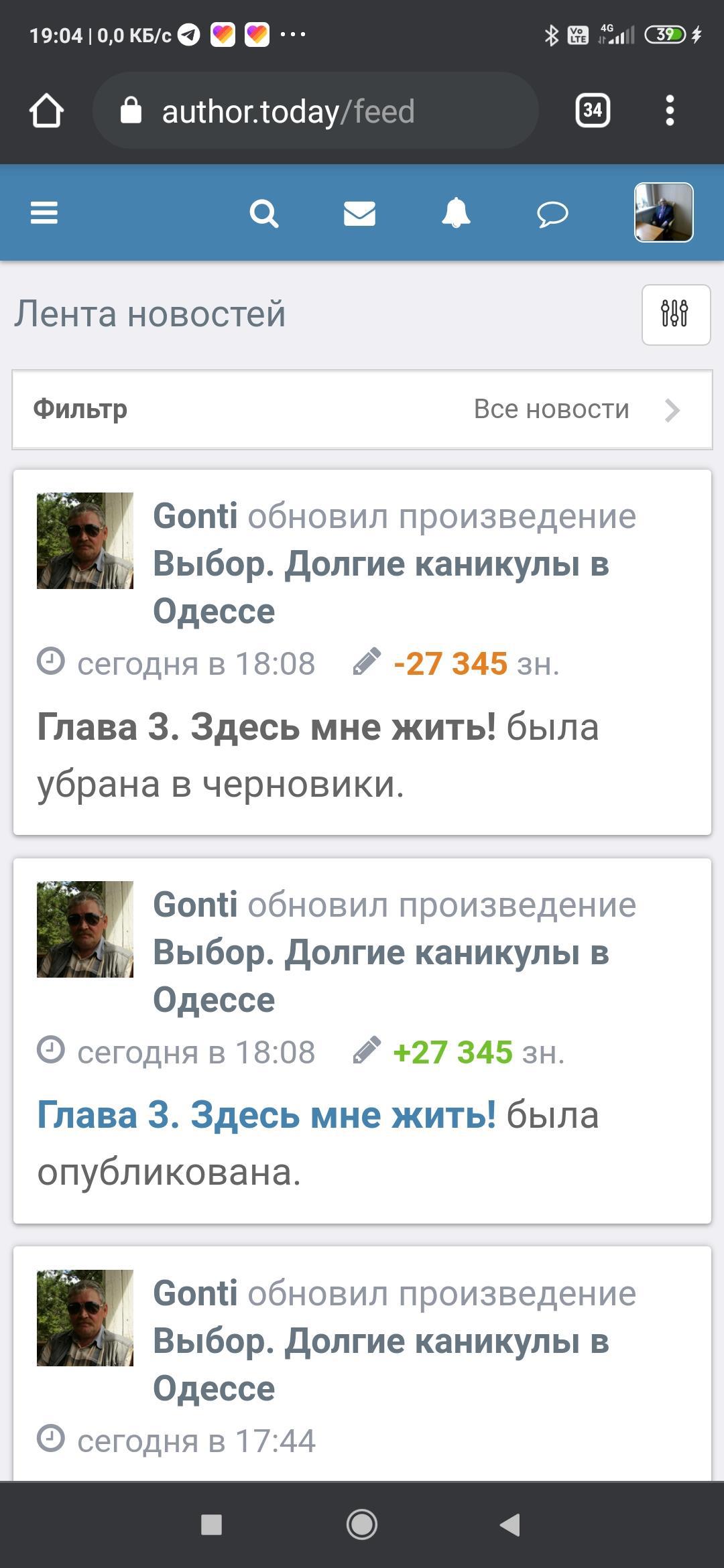Open the browser overflow menu
The height and width of the screenshot is (1568, 724).
(x=669, y=111)
